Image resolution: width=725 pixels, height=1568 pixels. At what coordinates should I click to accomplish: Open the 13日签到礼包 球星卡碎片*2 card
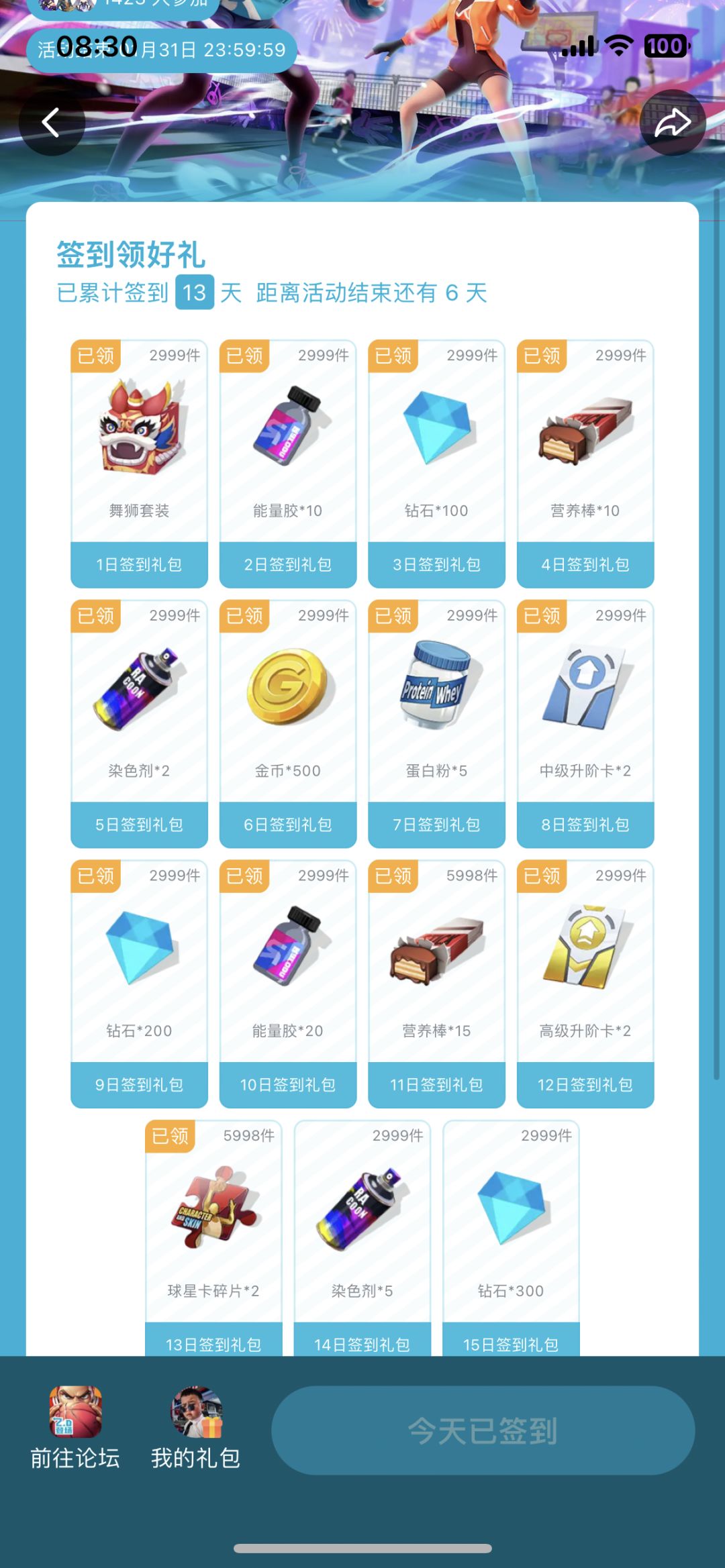213,1238
